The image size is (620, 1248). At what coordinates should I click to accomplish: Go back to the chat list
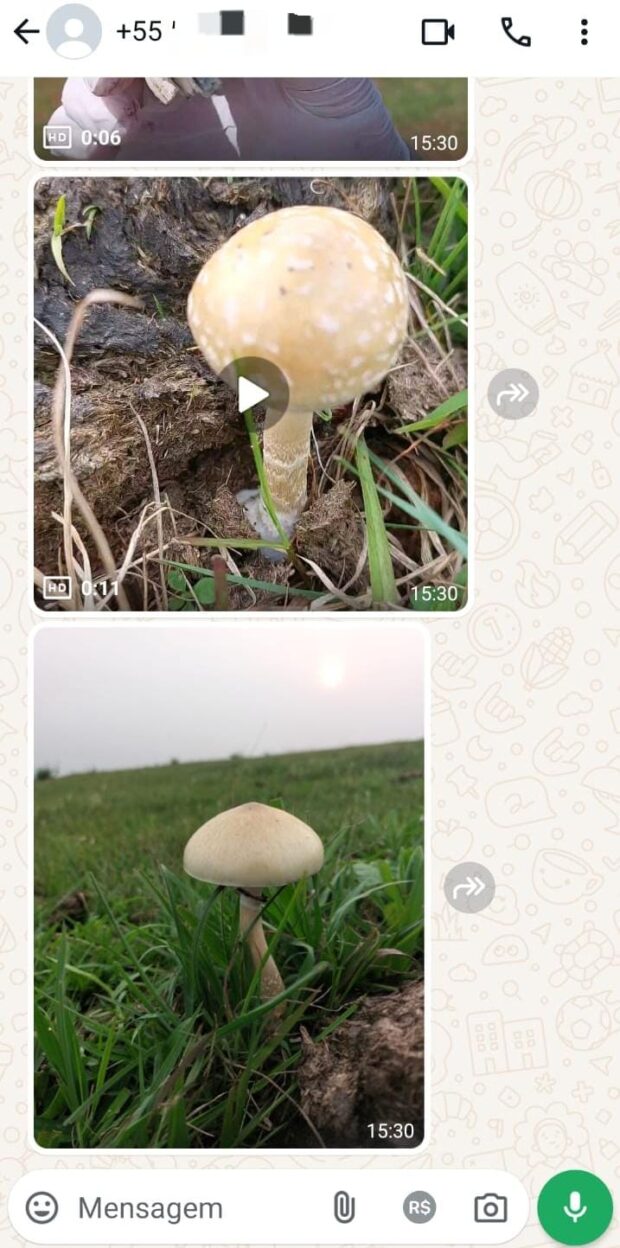click(26, 32)
